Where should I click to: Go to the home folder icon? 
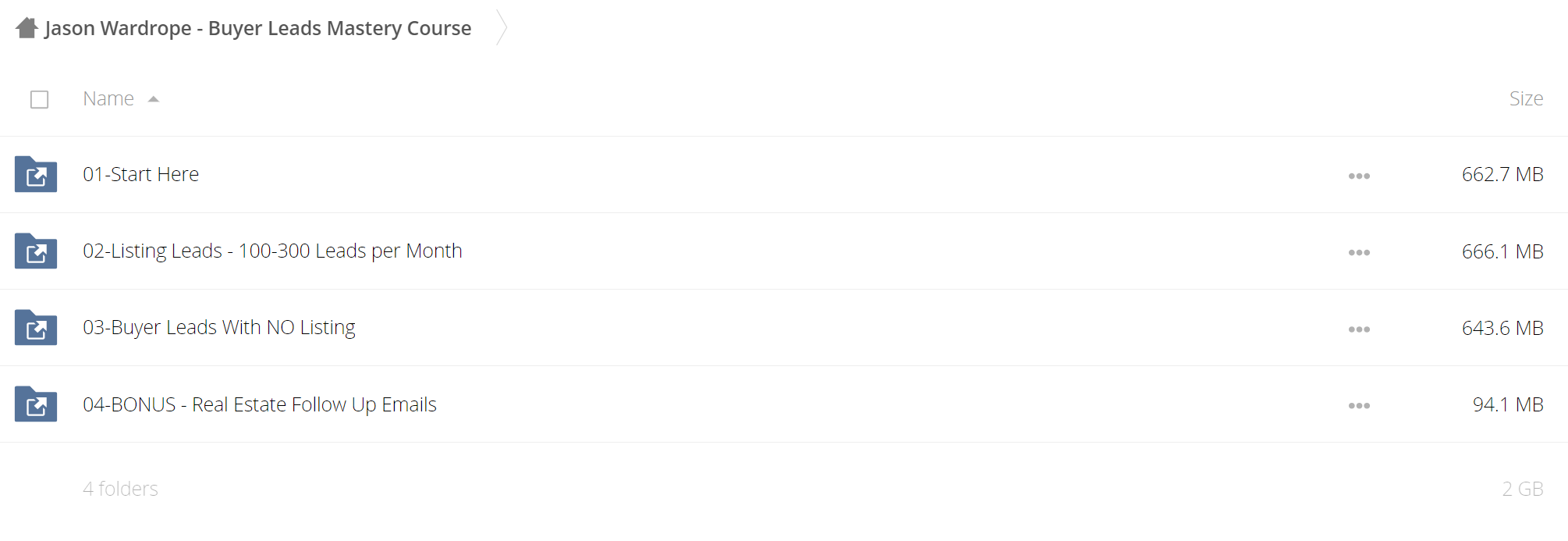(x=27, y=28)
